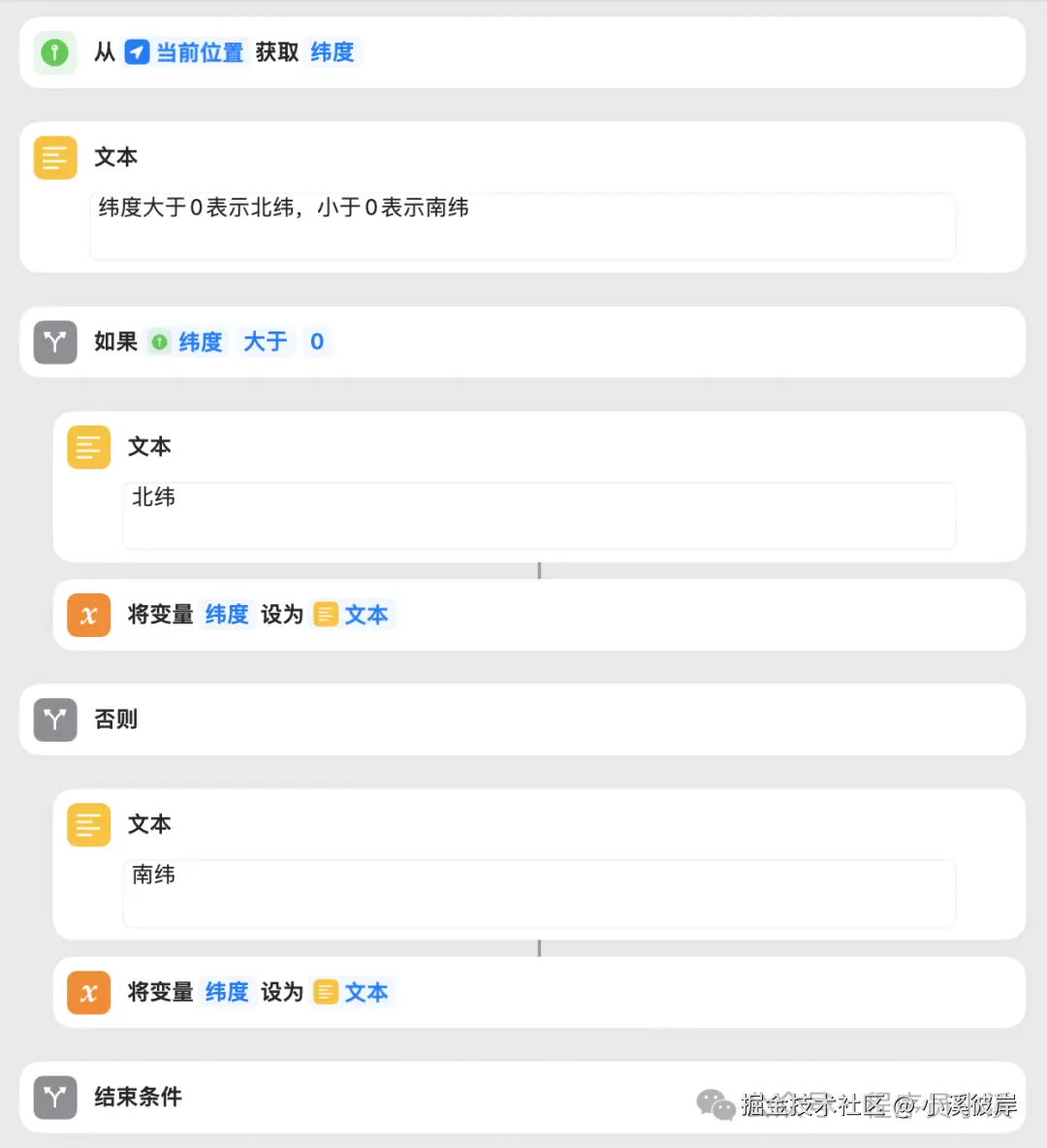Click the yellow Text icon on first 文本 action
The image size is (1047, 1148).
click(54, 157)
